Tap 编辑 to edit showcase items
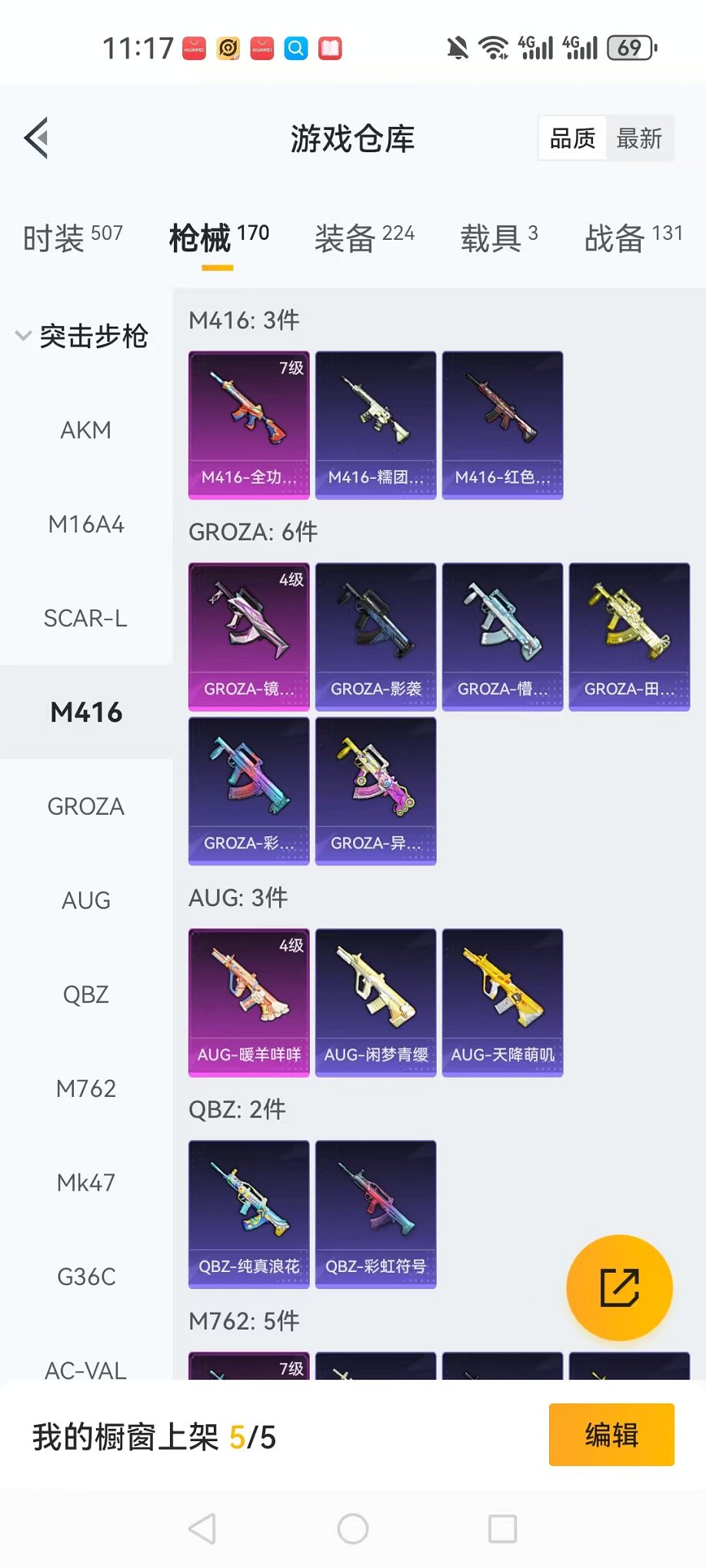Viewport: 706px width, 1568px height. [611, 1434]
